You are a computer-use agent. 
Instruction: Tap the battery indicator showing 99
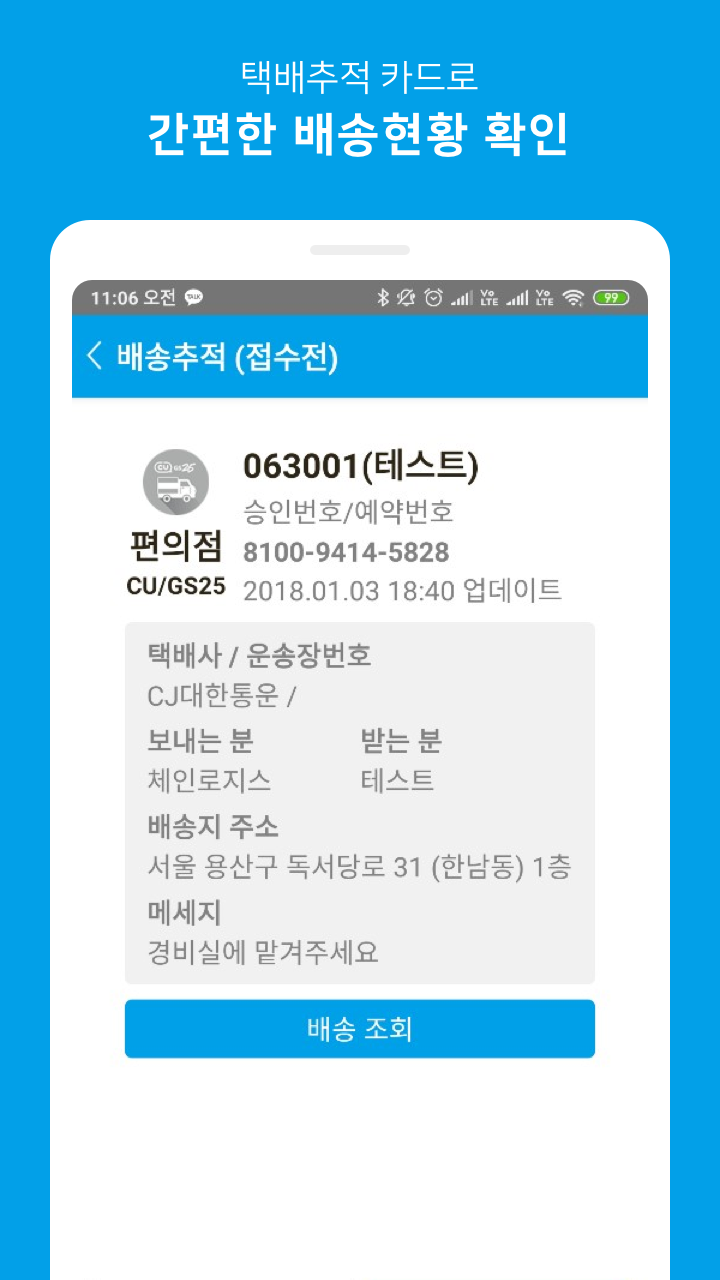coord(611,298)
